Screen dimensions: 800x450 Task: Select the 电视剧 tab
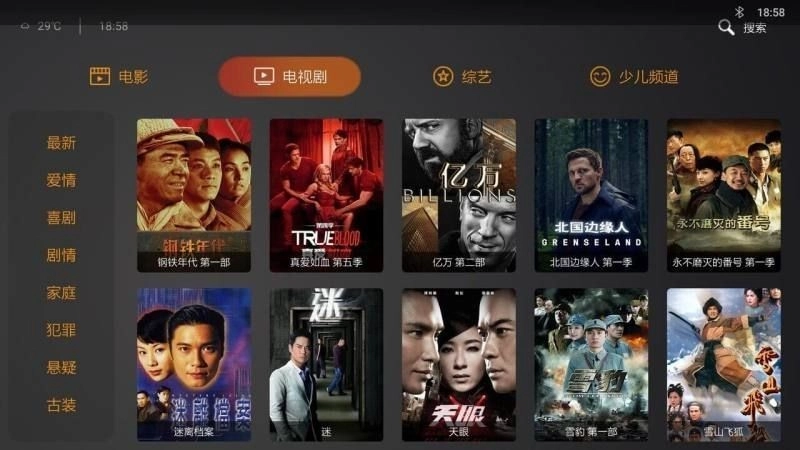(289, 76)
